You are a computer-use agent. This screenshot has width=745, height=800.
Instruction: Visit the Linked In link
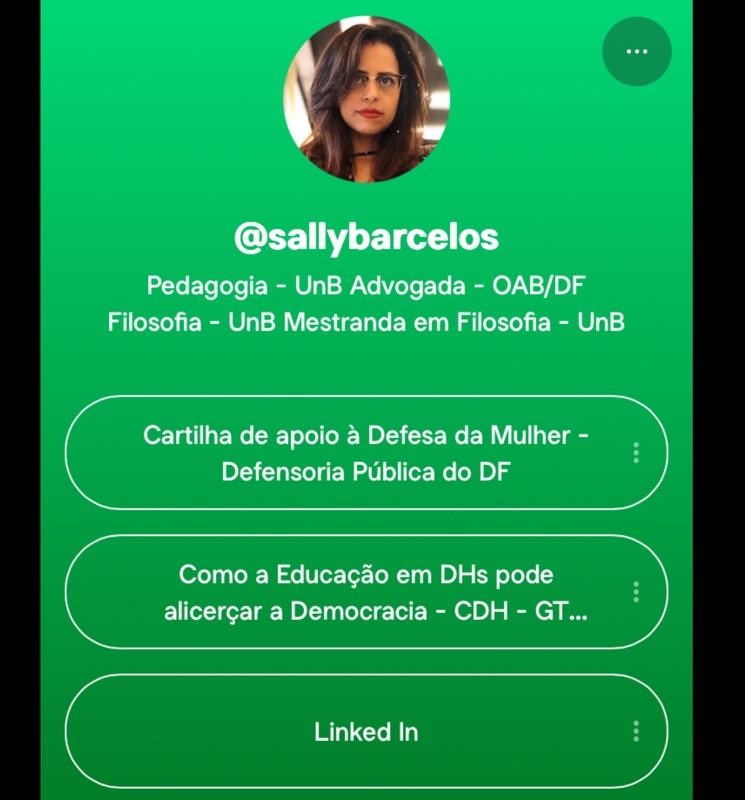pyautogui.click(x=366, y=731)
